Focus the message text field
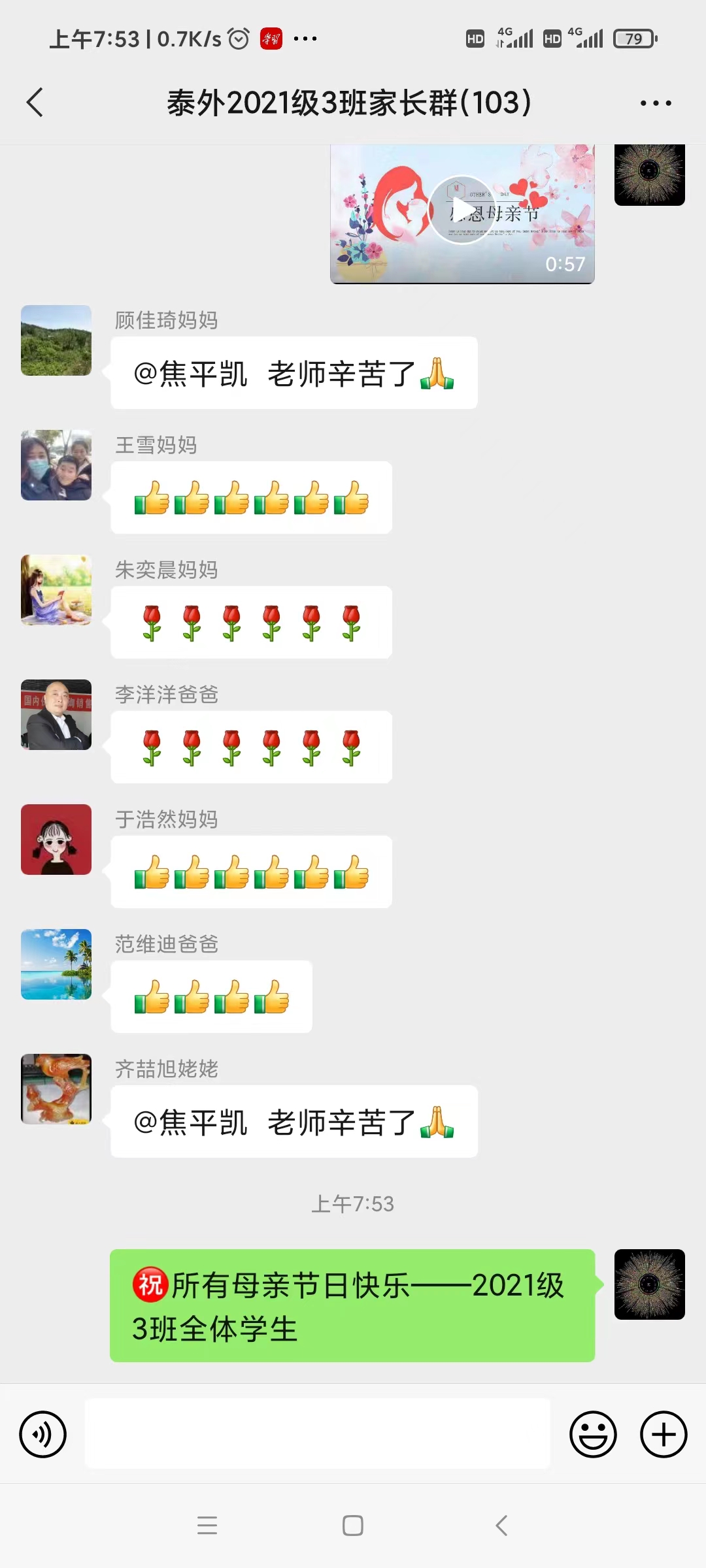The height and width of the screenshot is (1568, 706). click(318, 1435)
